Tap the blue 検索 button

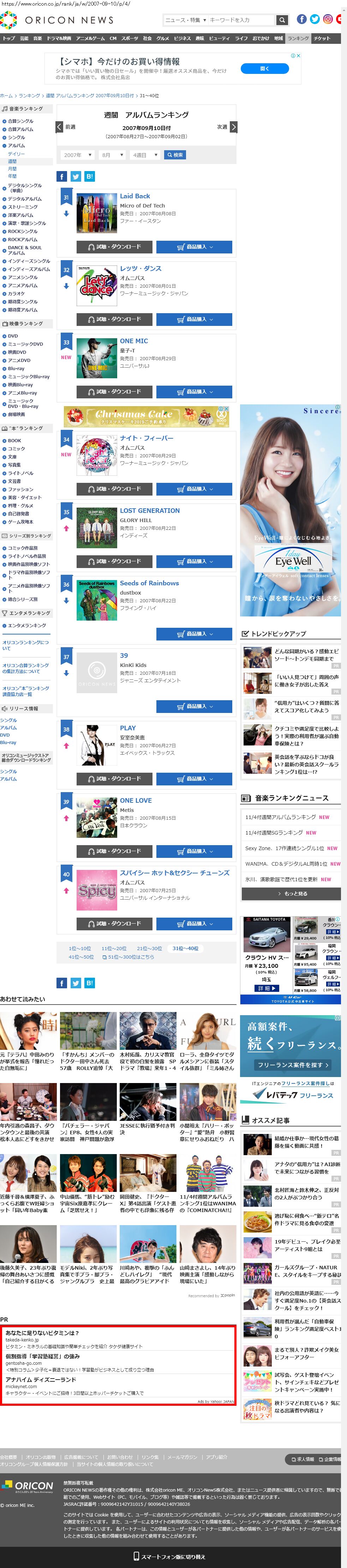point(175,155)
